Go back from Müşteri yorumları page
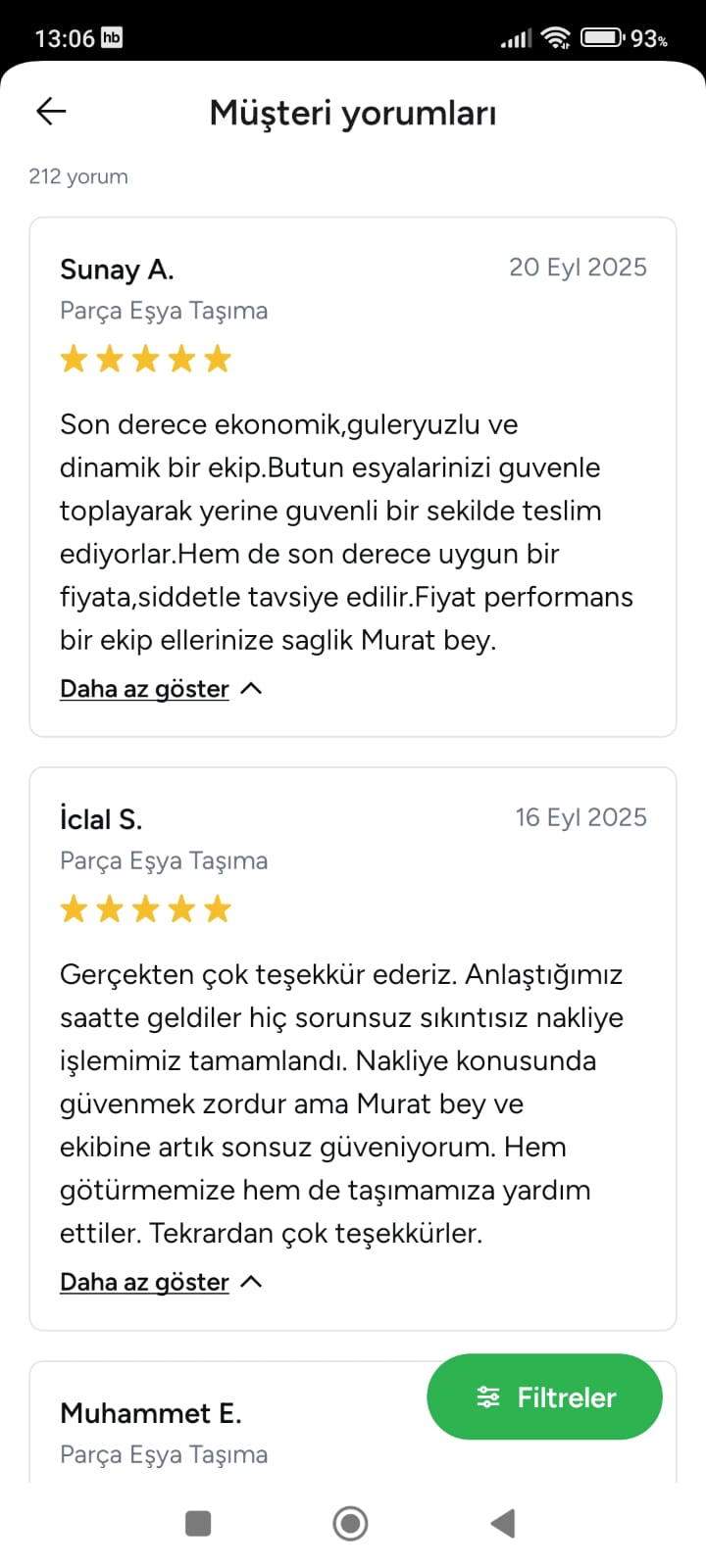 pyautogui.click(x=51, y=112)
